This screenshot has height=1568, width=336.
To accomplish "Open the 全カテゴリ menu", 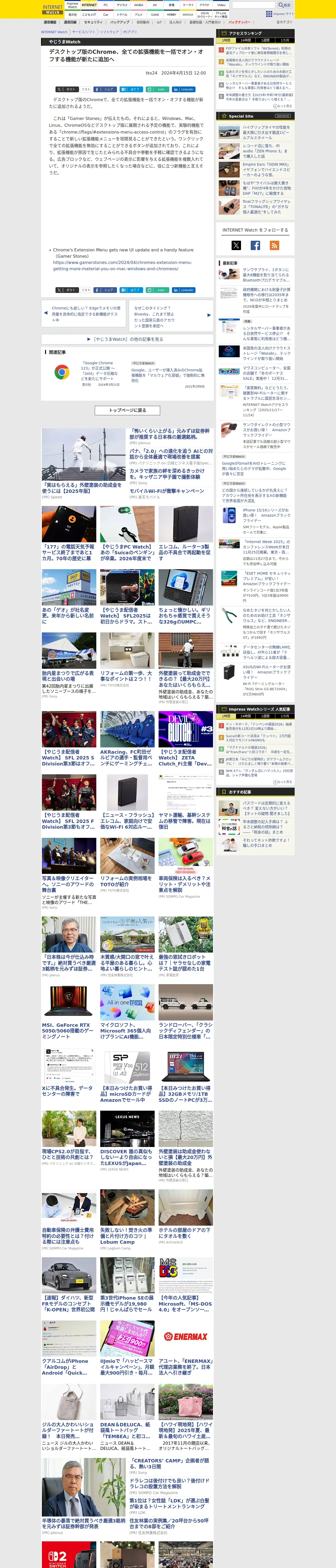I will pyautogui.click(x=284, y=22).
